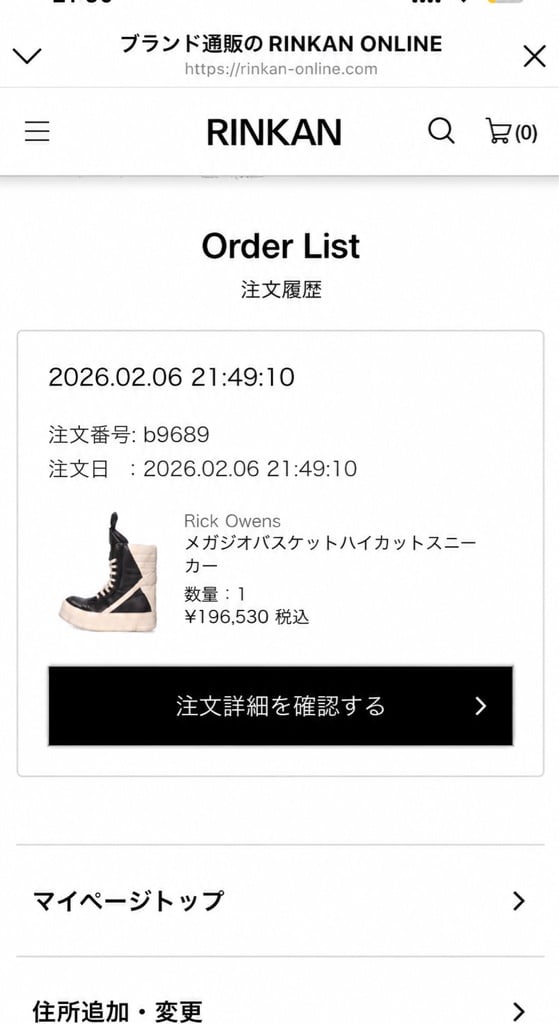Screen dimensions: 559x1024
Task: Open the search magnifier
Action: [x=441, y=131]
